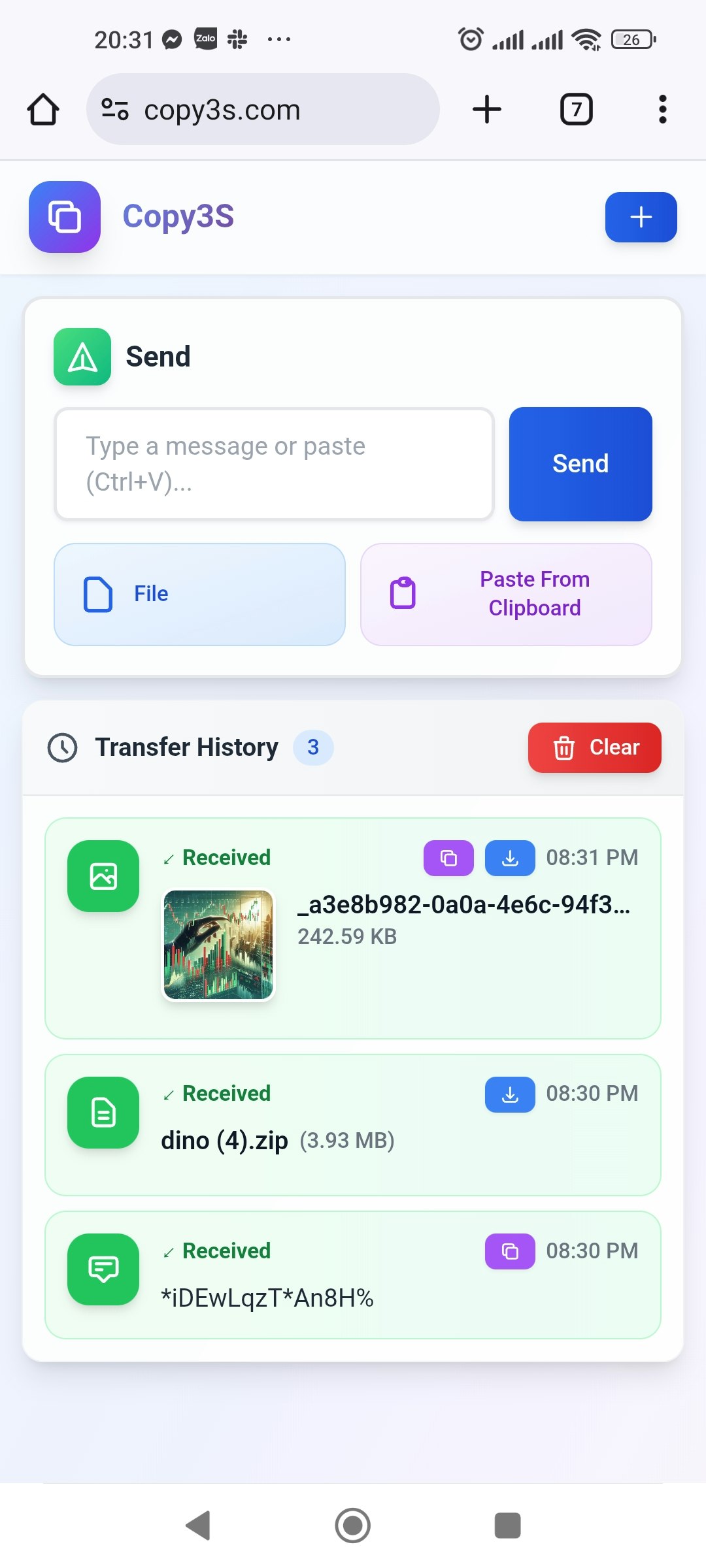Copy the received image from 08:31 PM

point(448,858)
